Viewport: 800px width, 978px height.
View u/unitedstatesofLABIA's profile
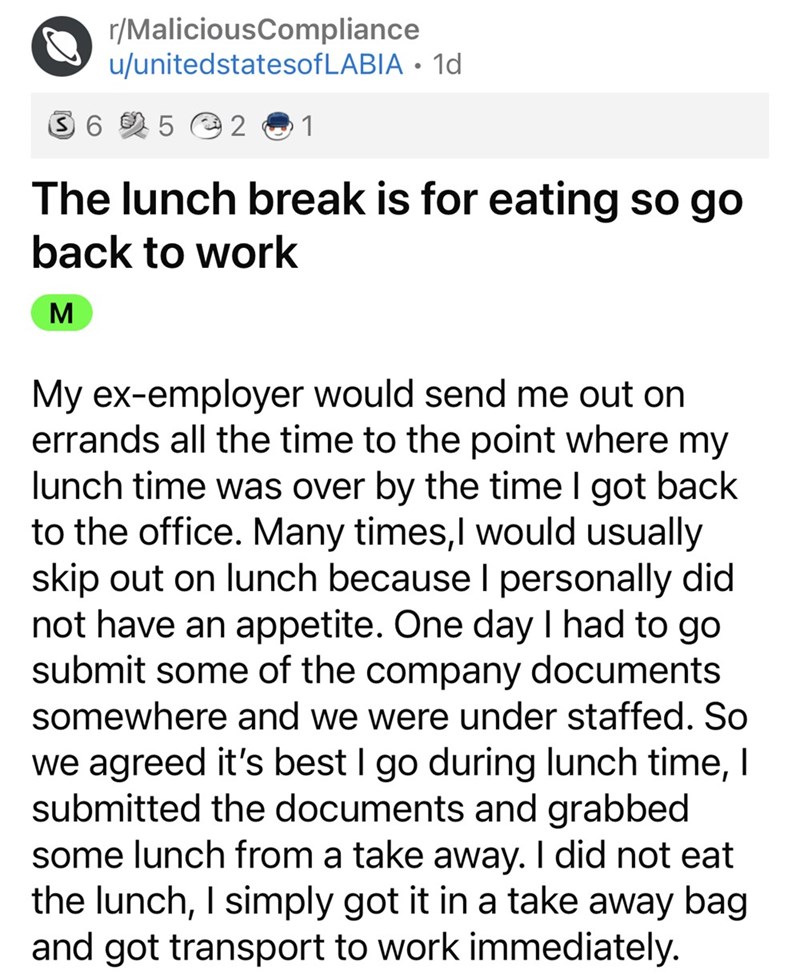(258, 65)
